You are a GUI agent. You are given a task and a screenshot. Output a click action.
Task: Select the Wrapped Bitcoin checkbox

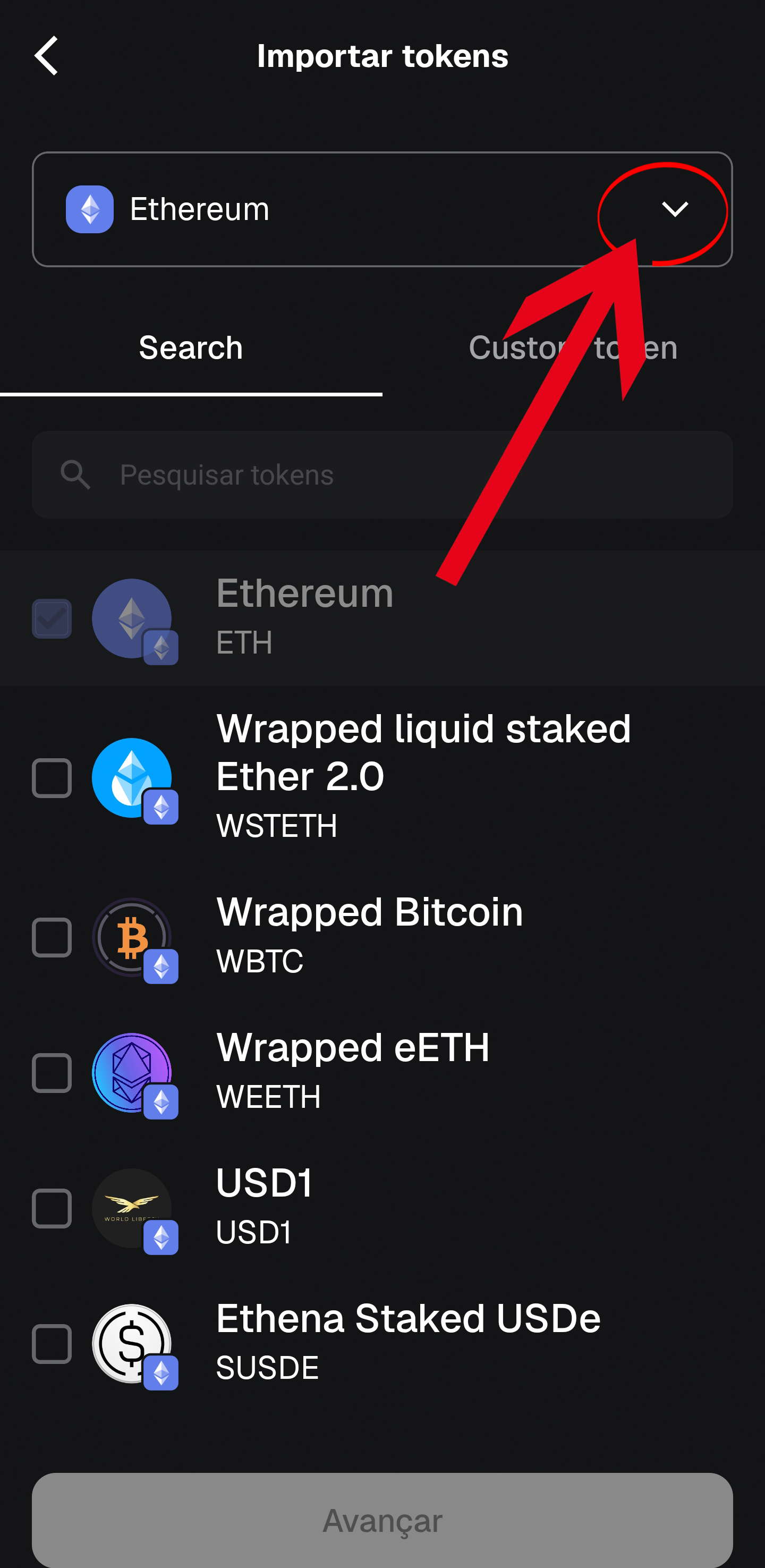click(52, 937)
